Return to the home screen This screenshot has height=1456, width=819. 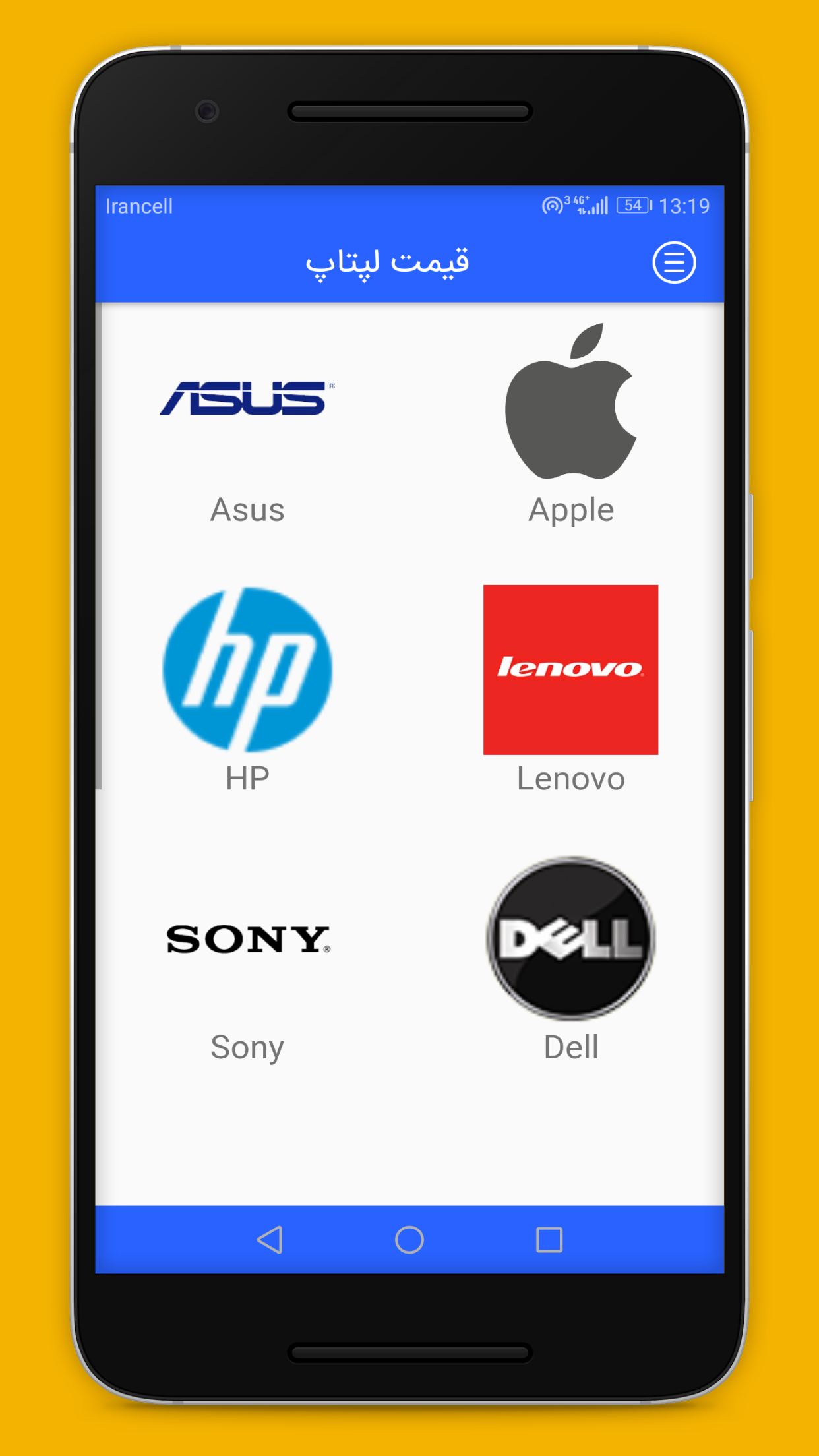point(409,1240)
